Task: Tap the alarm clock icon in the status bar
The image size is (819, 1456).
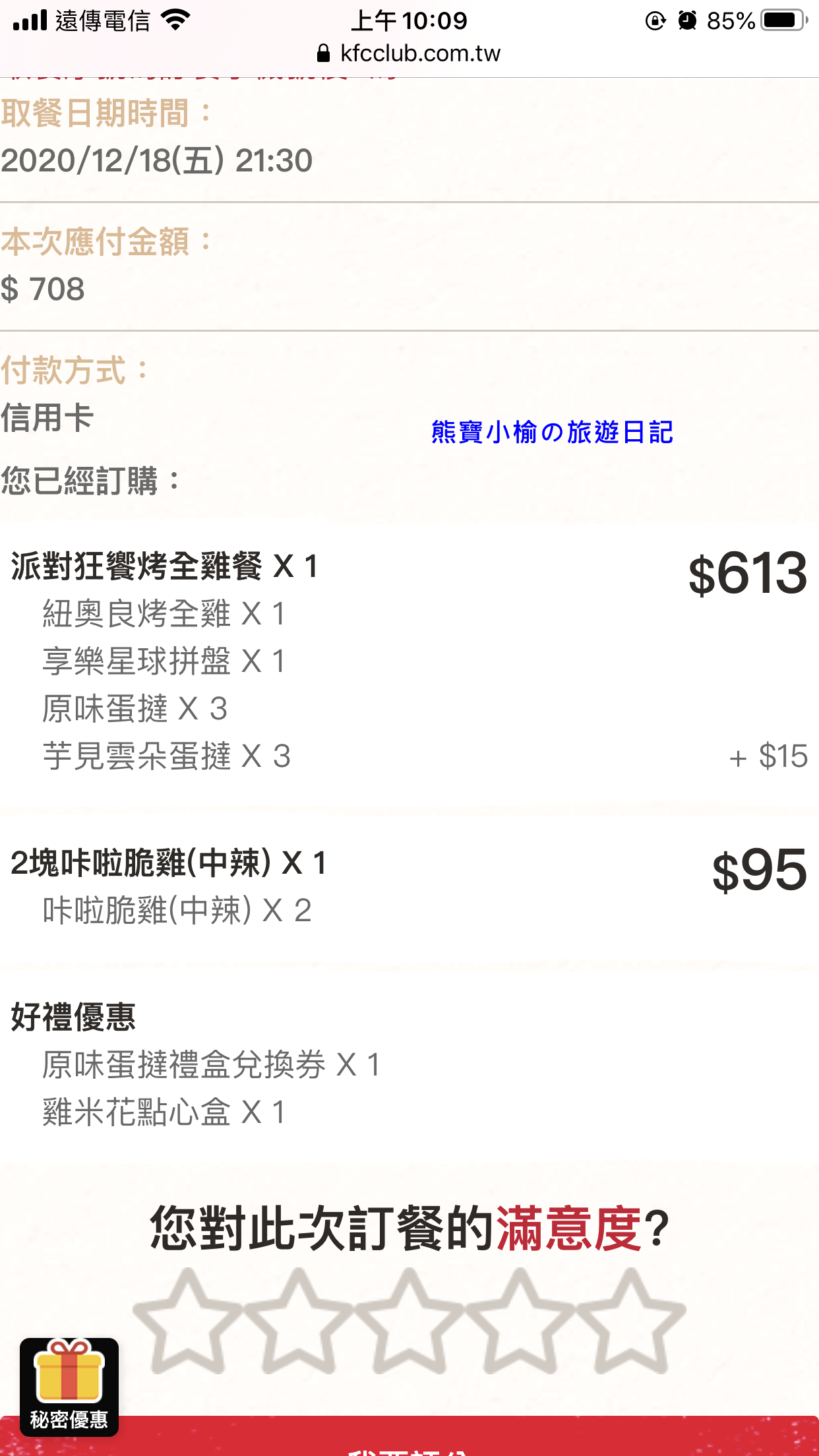Action: (x=687, y=20)
